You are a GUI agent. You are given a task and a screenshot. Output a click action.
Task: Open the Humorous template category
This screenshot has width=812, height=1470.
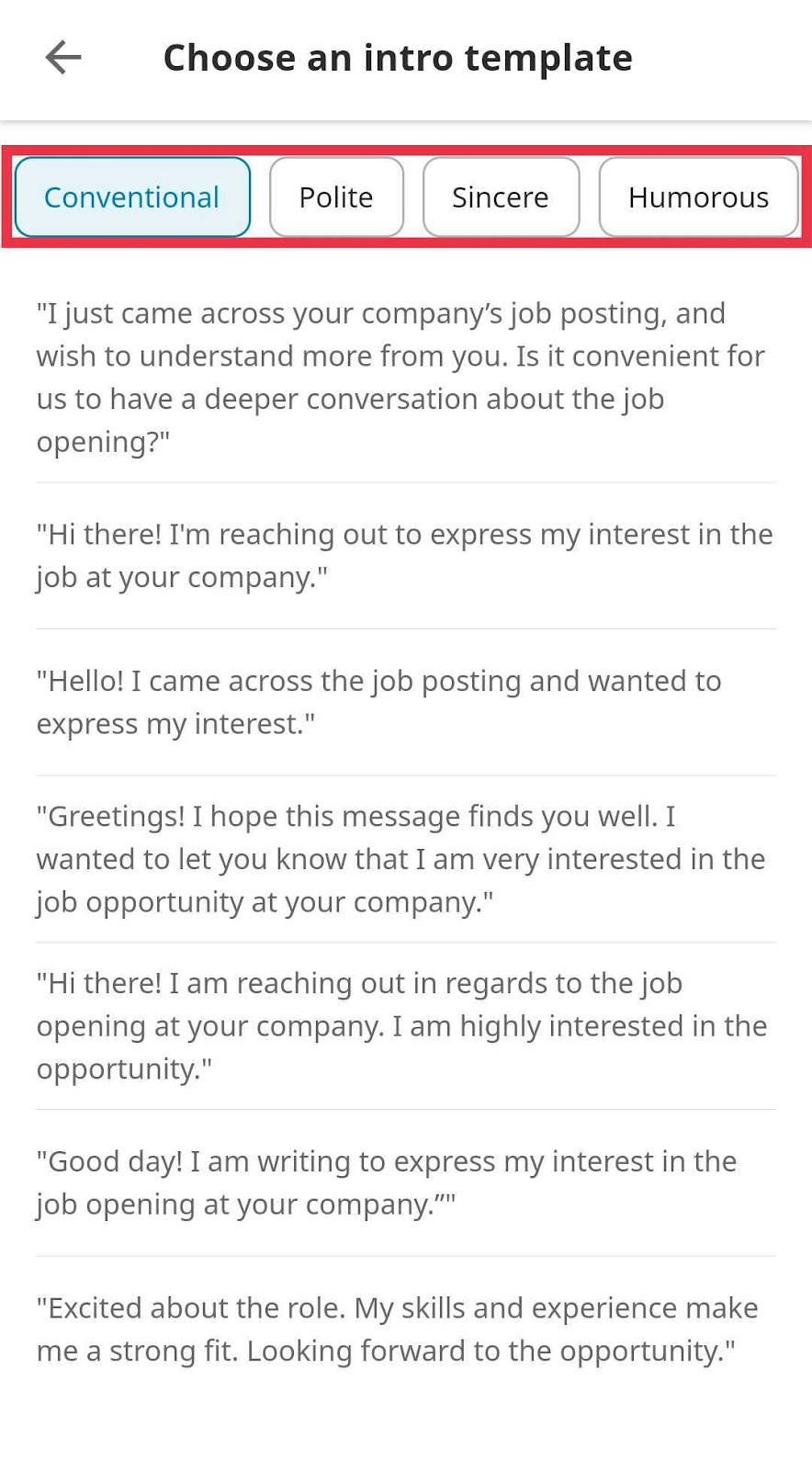tap(698, 197)
